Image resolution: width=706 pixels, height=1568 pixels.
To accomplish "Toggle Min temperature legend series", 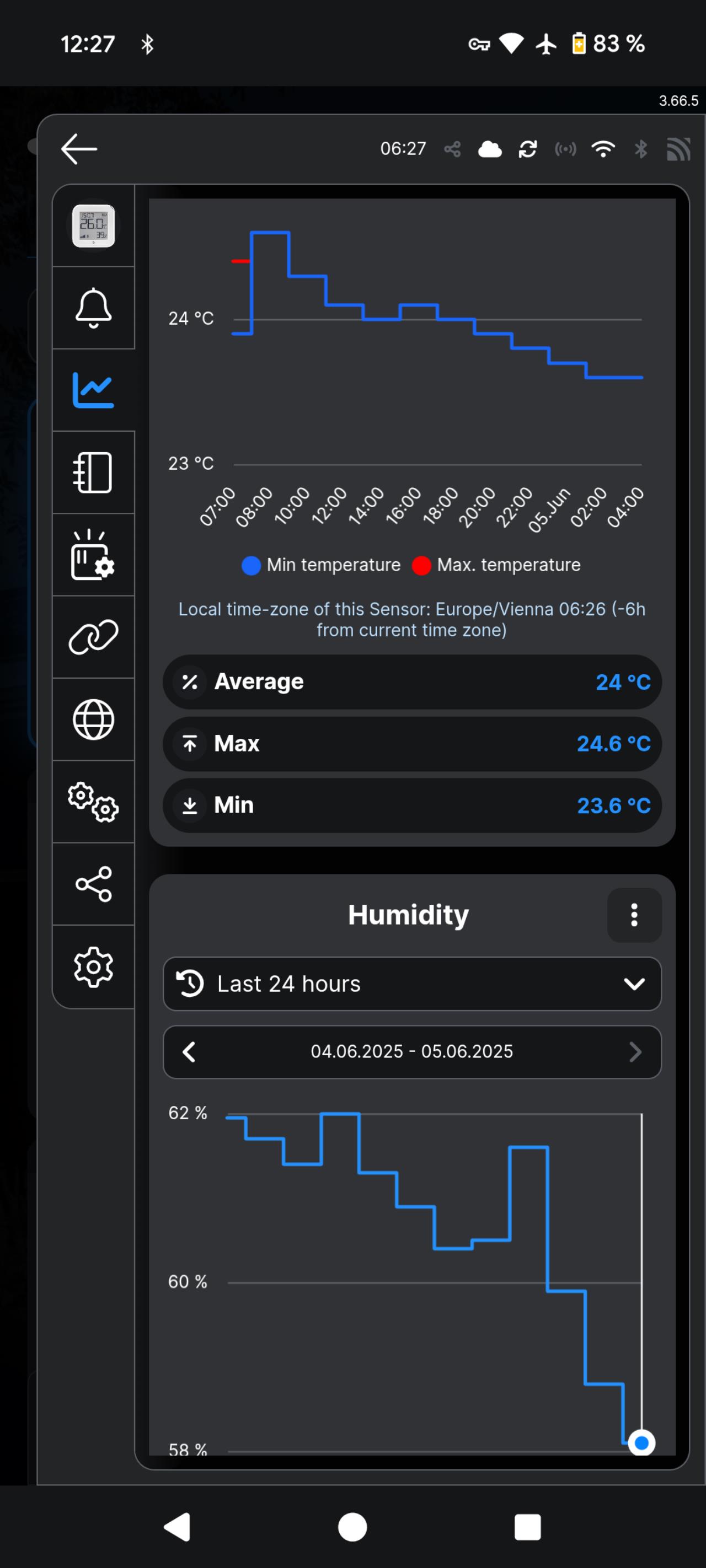I will click(321, 565).
